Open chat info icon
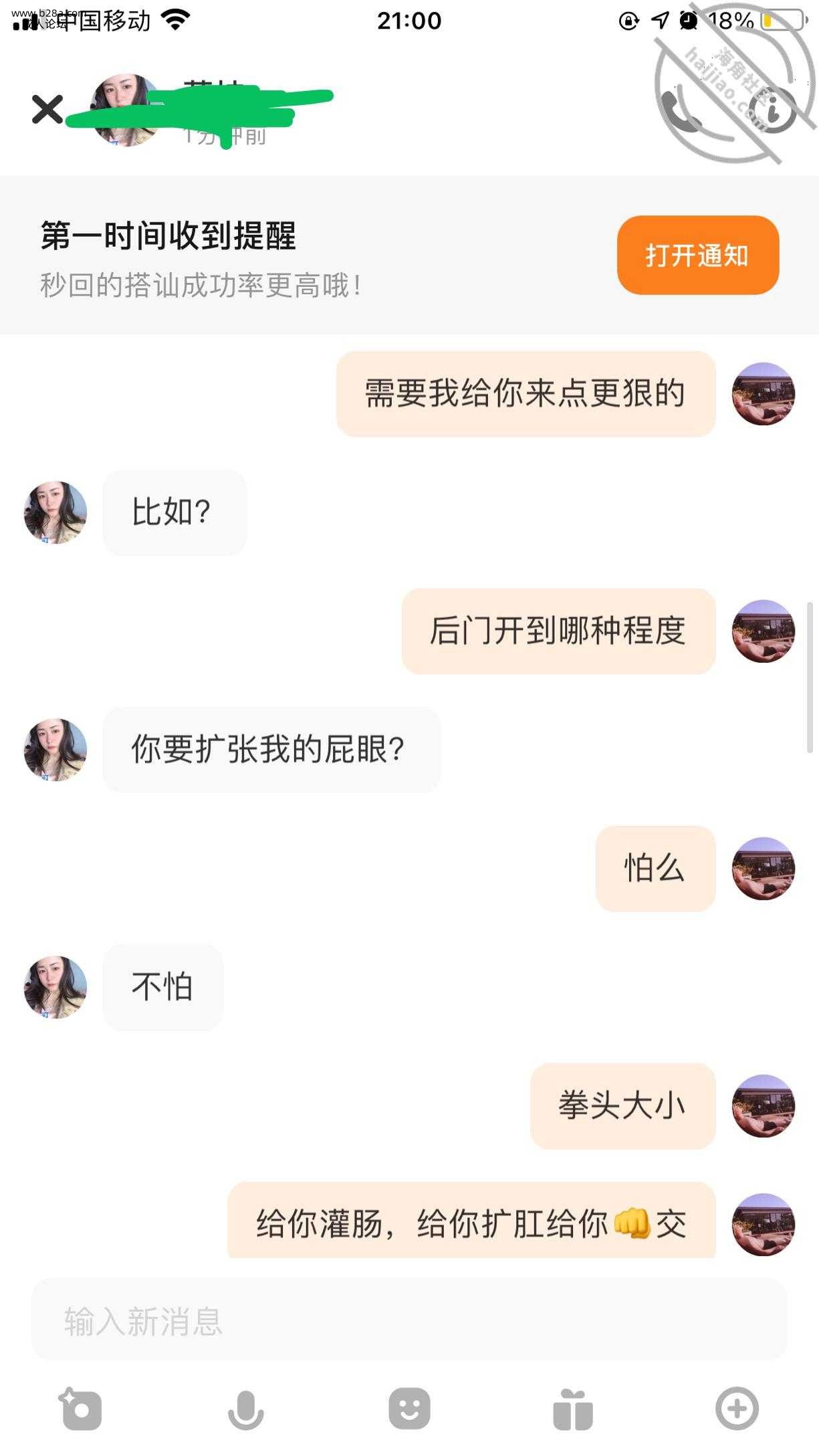This screenshot has width=819, height=1456. (772, 111)
